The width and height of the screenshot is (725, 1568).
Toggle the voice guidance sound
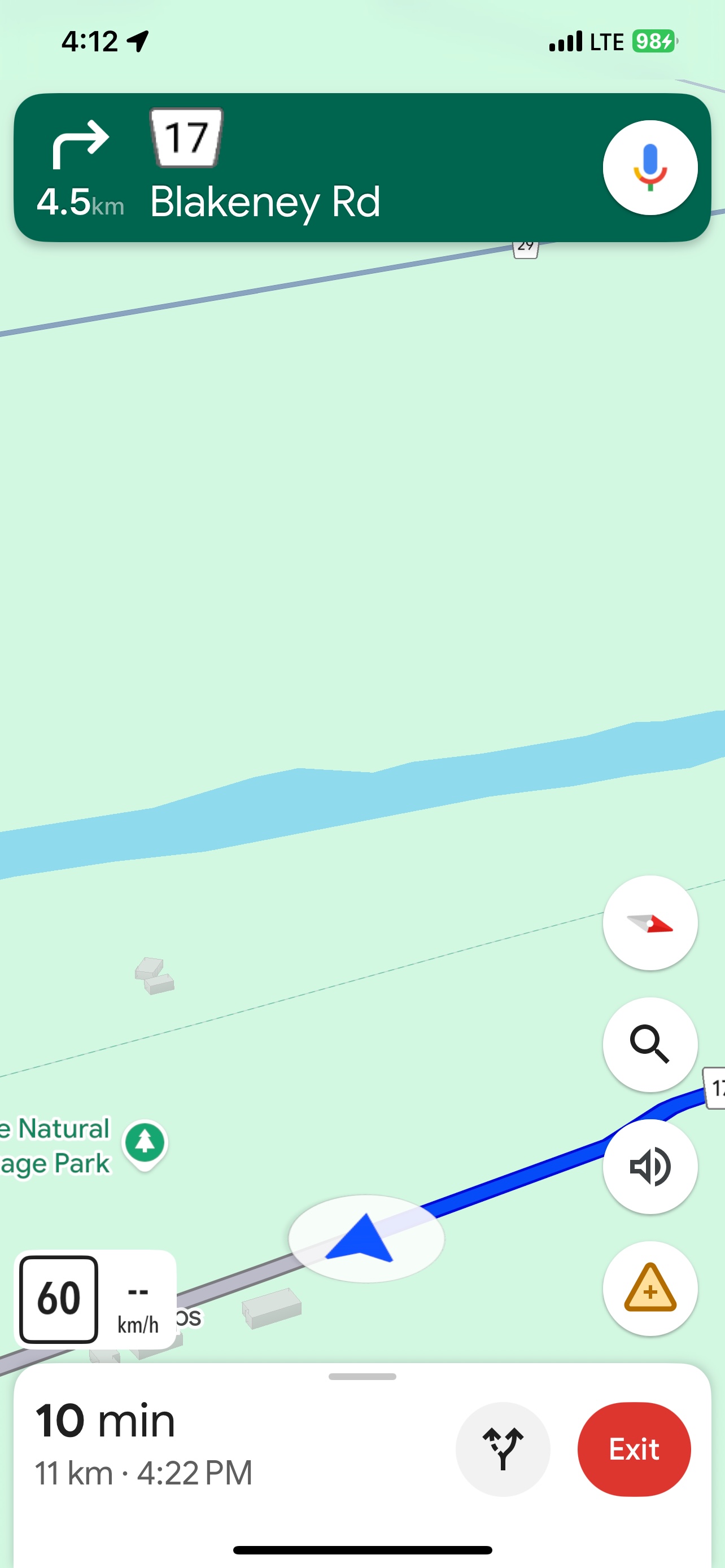tap(649, 1166)
